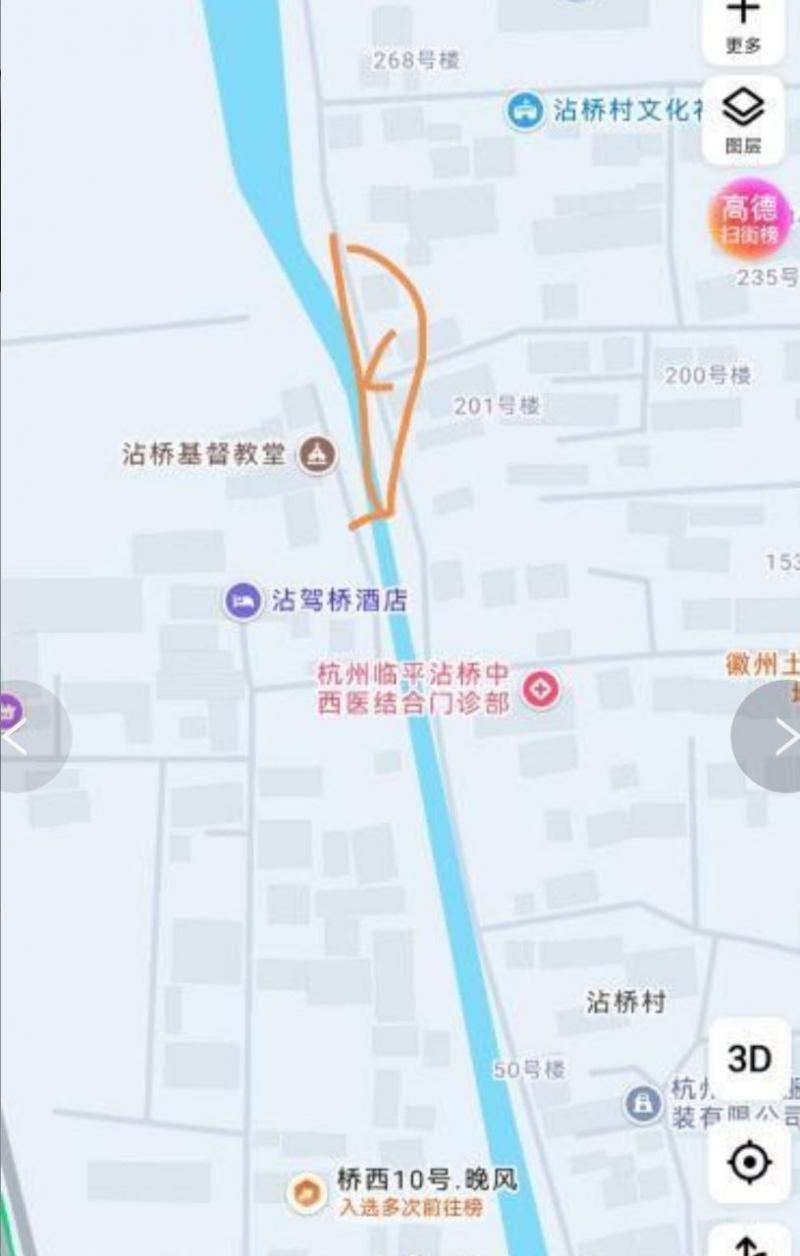Viewport: 800px width, 1256px height.
Task: Enable the 高德扫街榜 overlay
Action: (x=748, y=218)
